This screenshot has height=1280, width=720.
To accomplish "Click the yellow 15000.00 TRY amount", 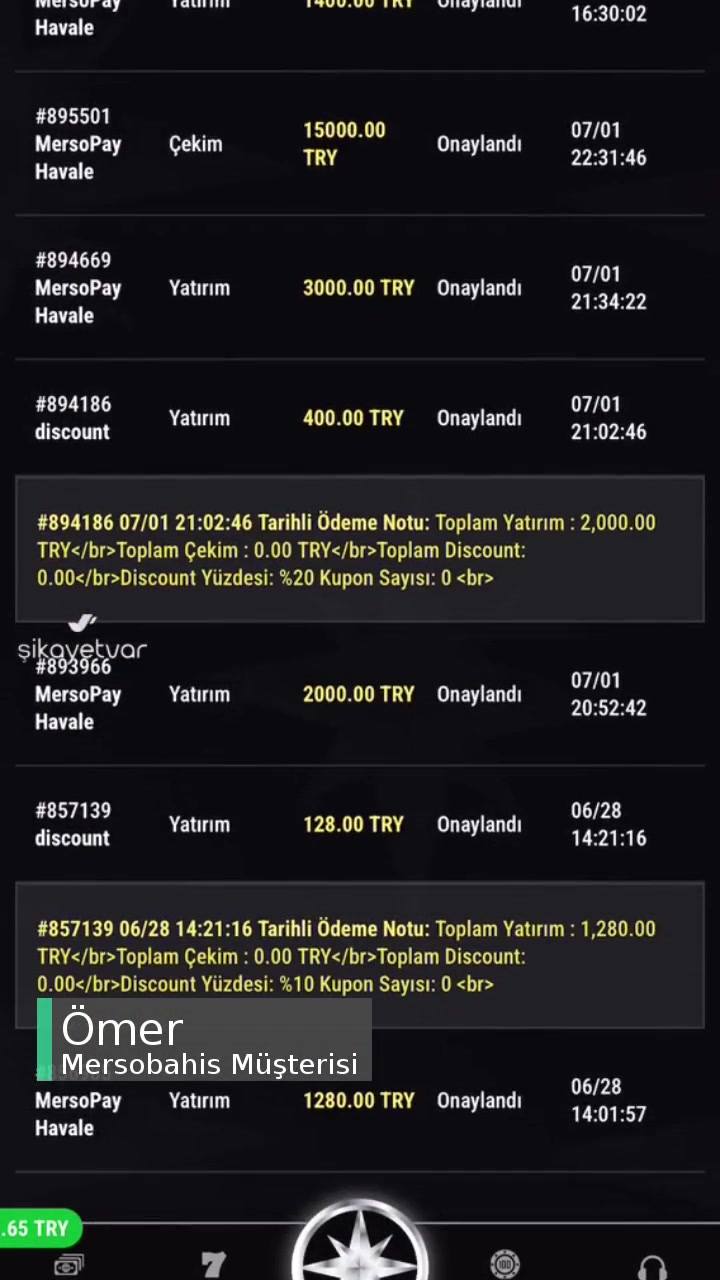I will 344,144.
